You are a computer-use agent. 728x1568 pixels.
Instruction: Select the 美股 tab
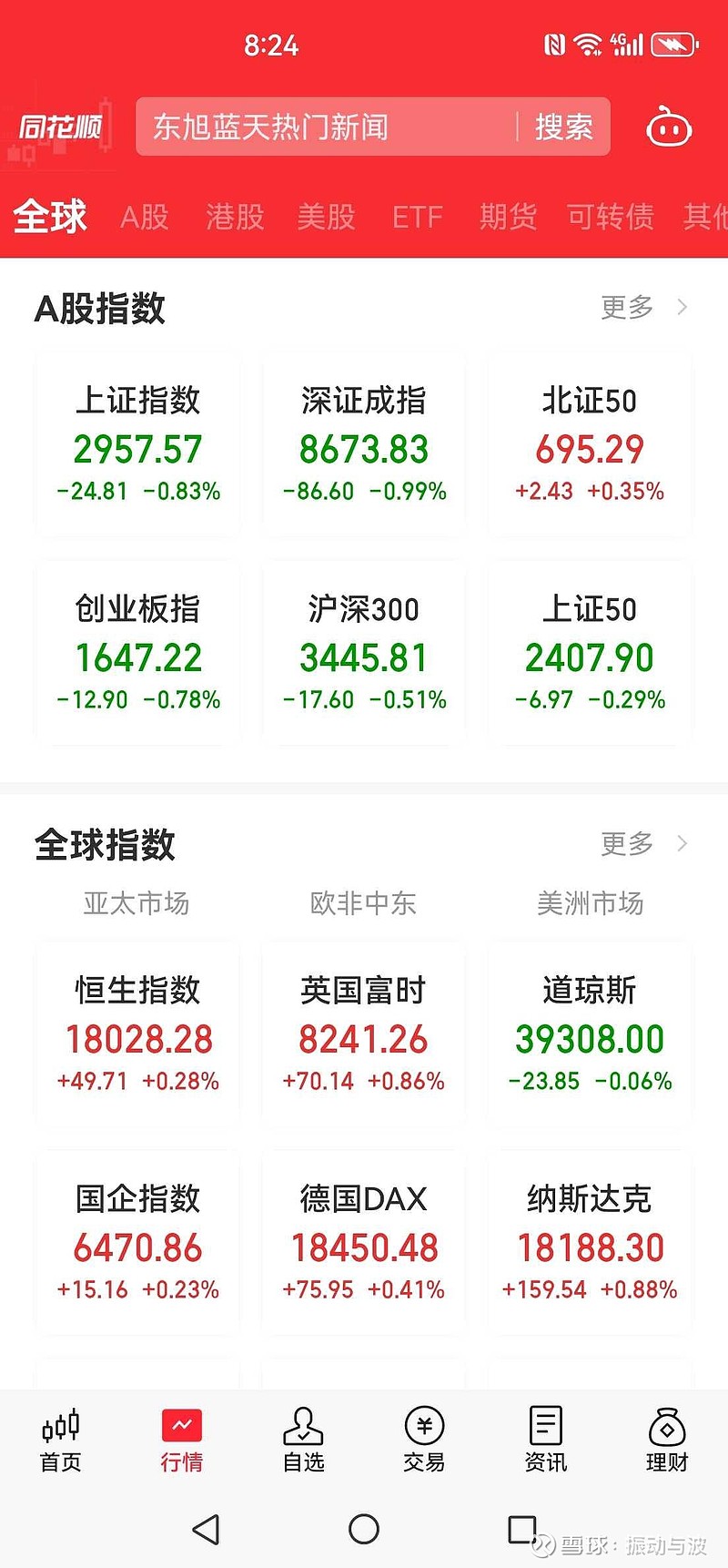(x=326, y=217)
